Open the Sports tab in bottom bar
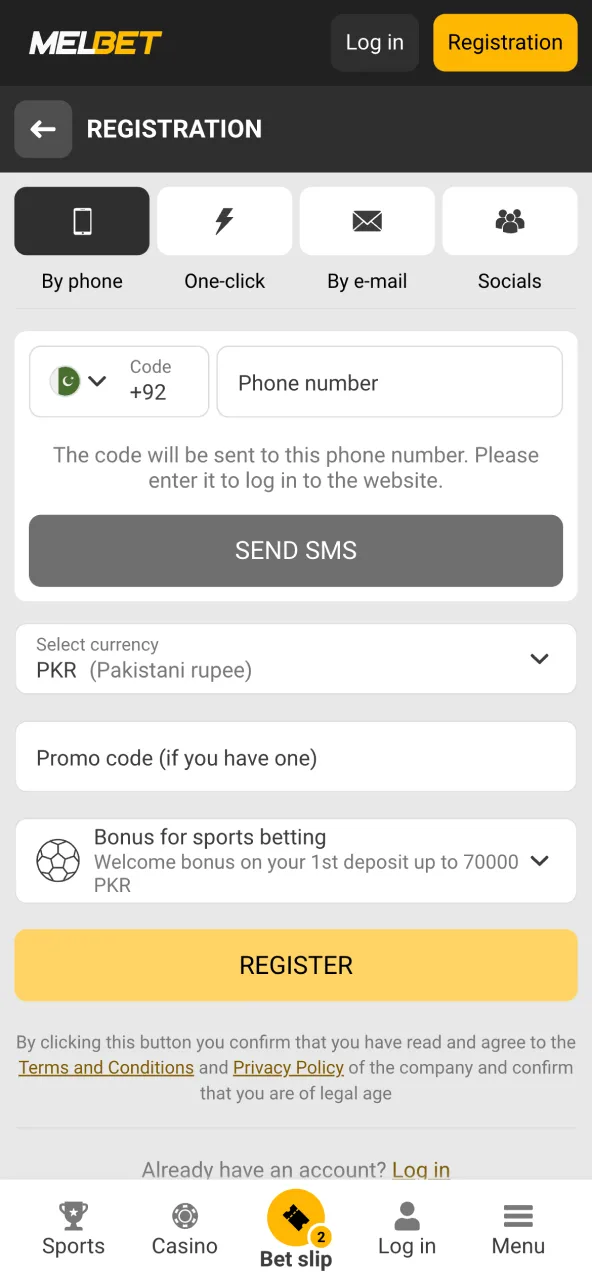The height and width of the screenshot is (1280, 592). (x=73, y=1230)
